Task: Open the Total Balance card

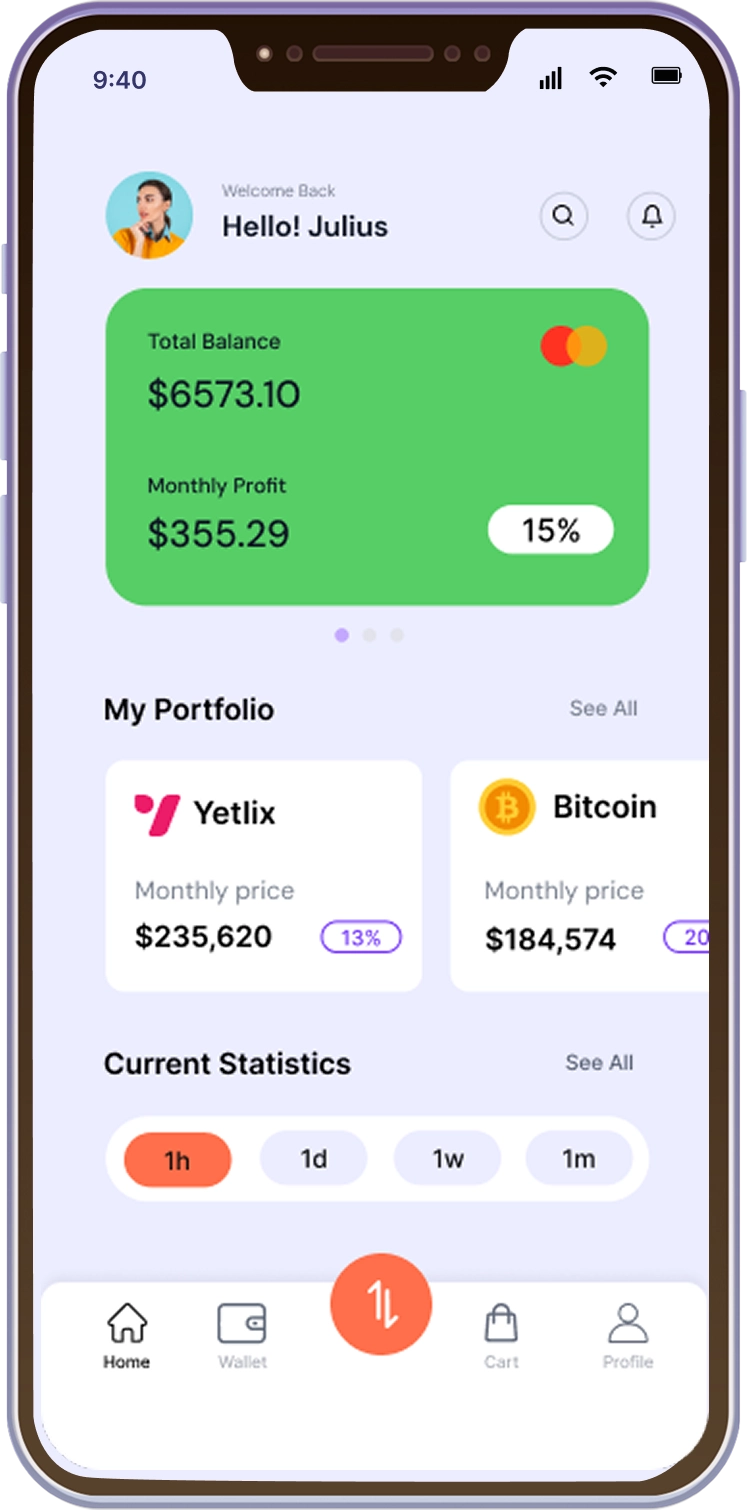Action: click(x=377, y=447)
